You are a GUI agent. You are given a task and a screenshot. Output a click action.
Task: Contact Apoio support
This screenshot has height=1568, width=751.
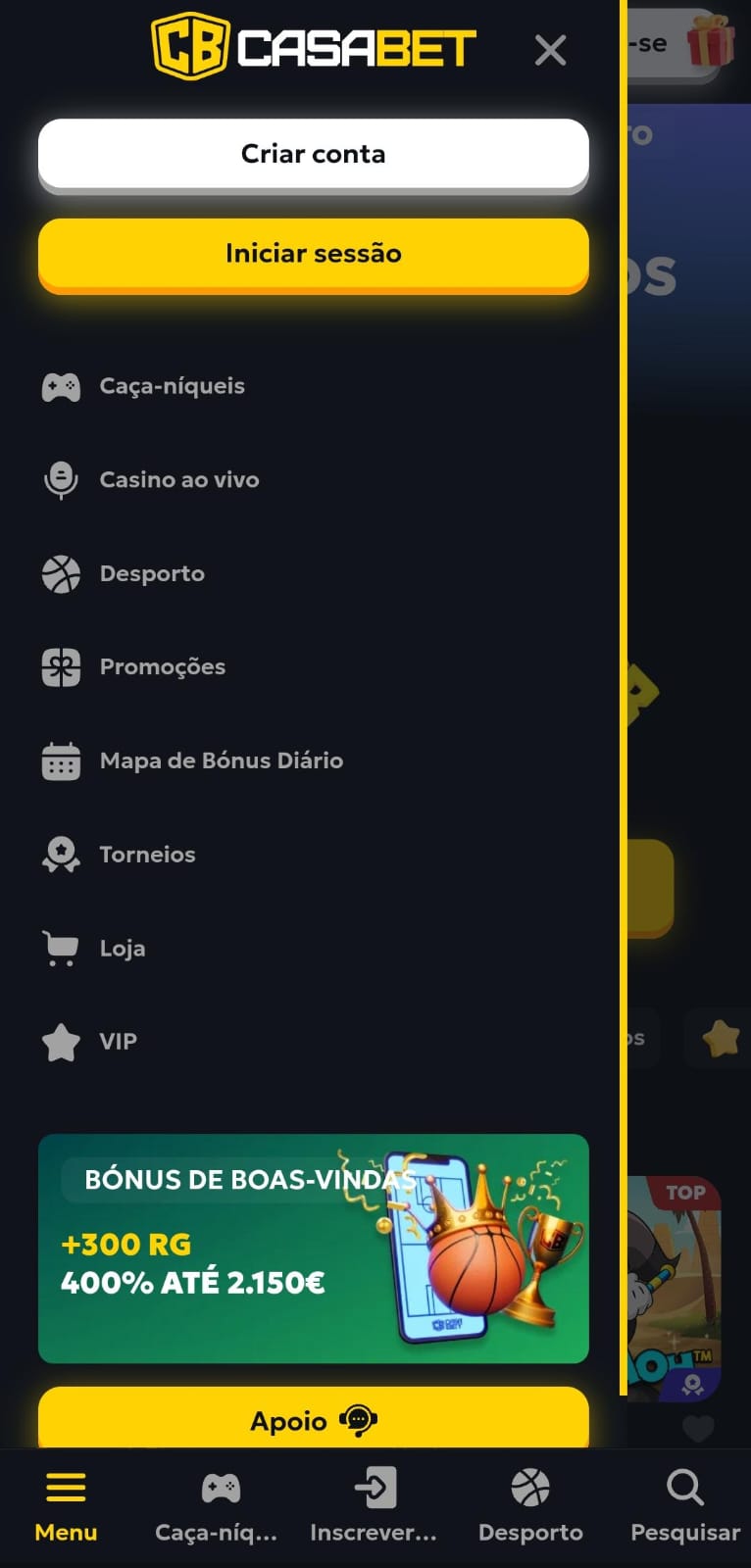(314, 1420)
